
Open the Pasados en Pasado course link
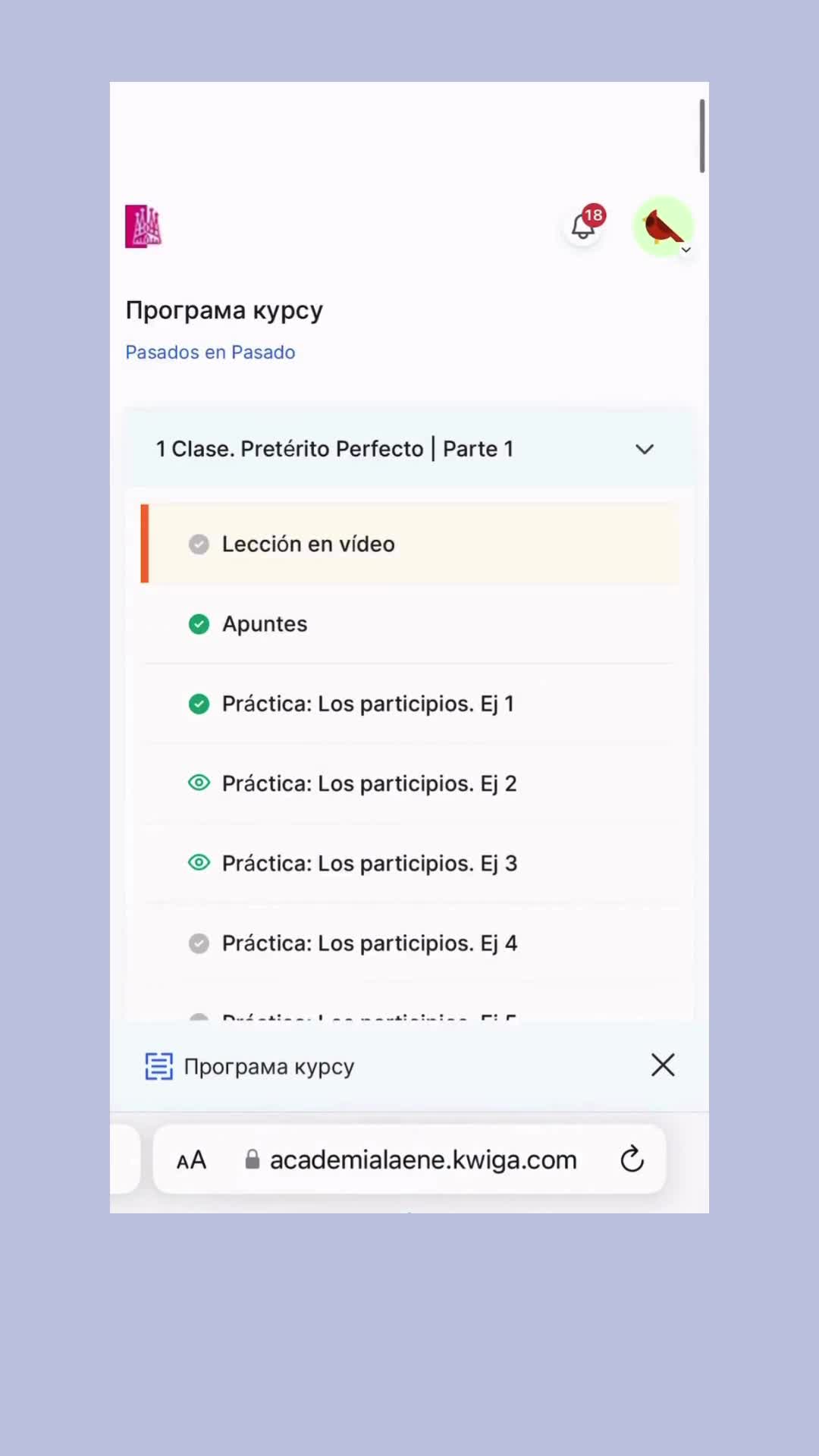click(x=210, y=353)
